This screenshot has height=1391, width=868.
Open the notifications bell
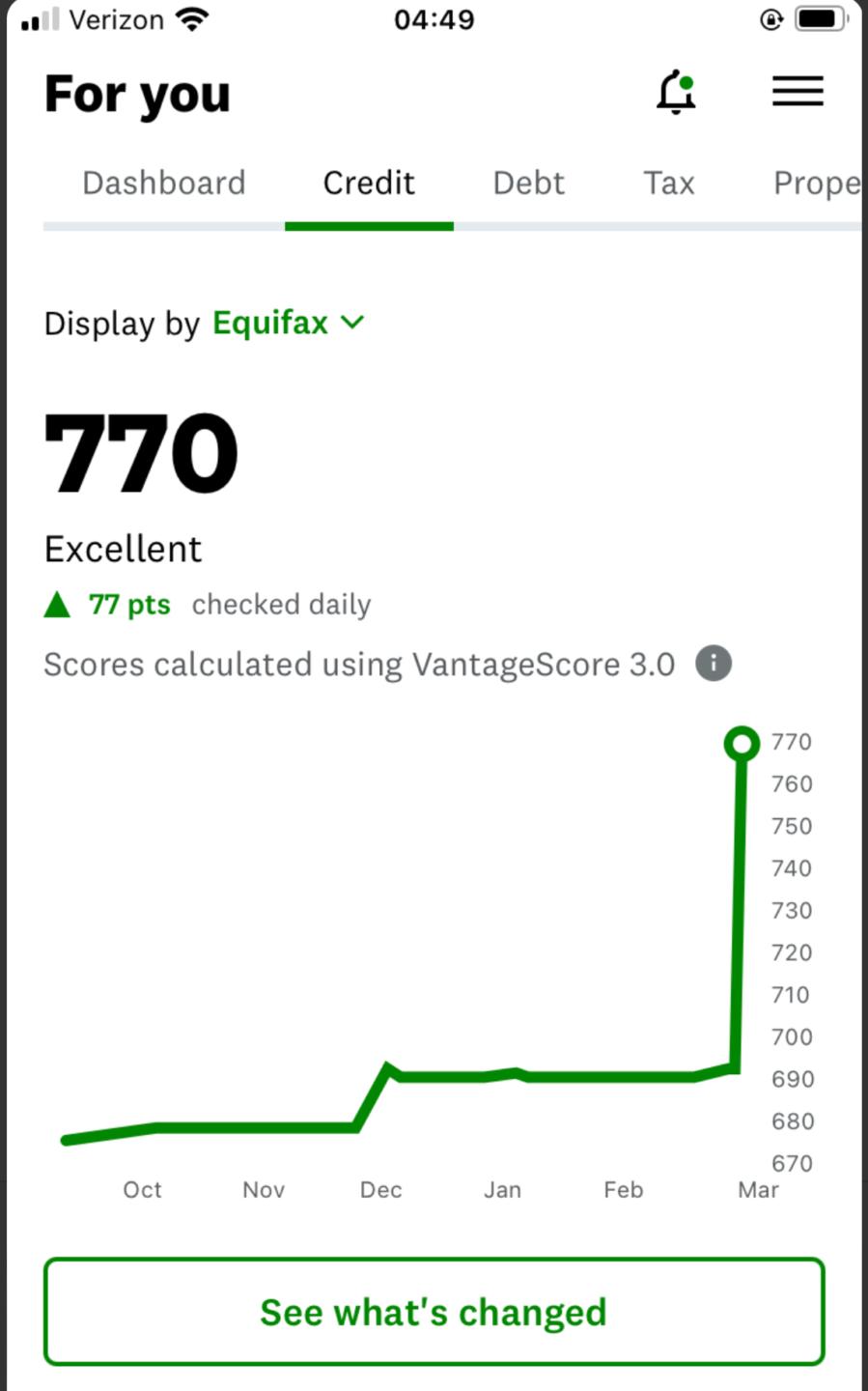click(676, 93)
